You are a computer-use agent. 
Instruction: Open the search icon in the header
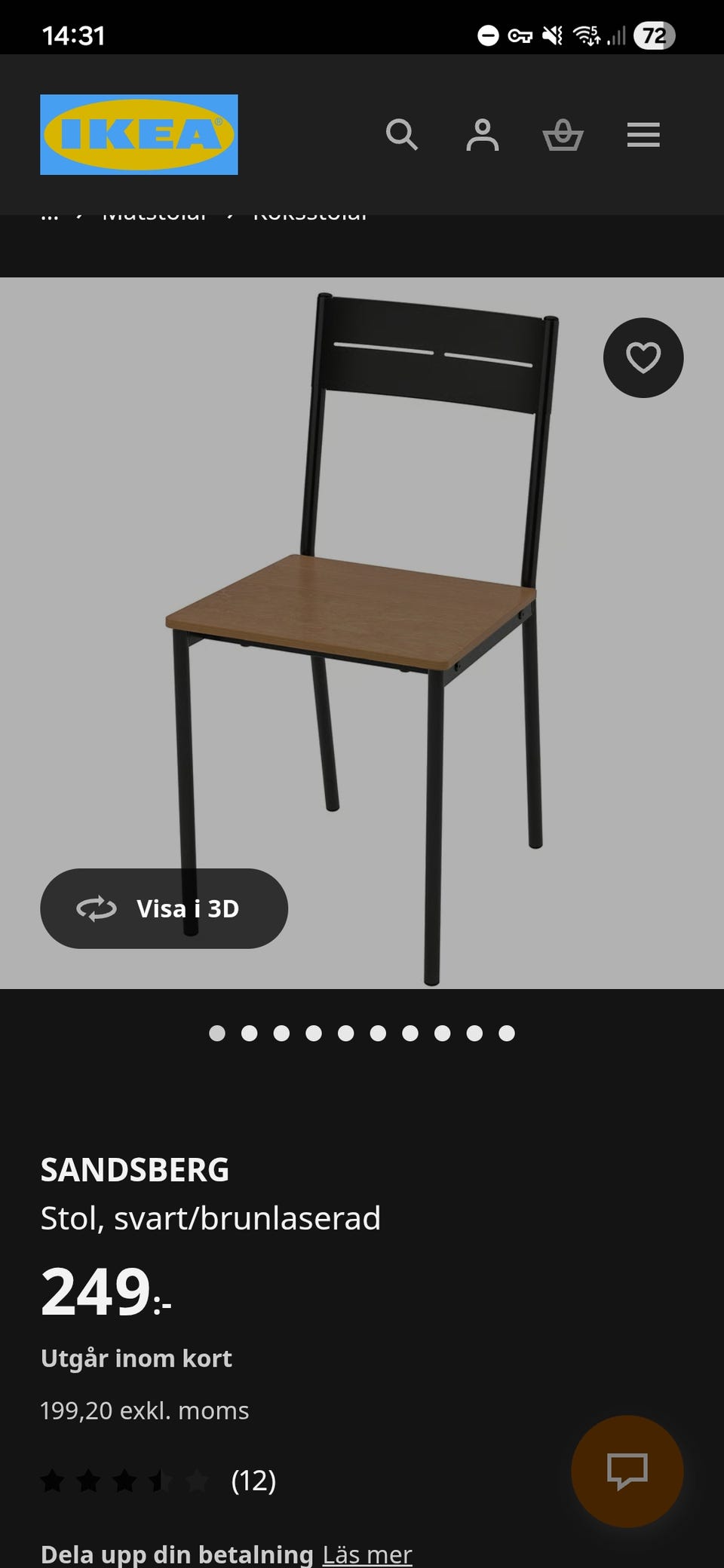click(x=401, y=135)
